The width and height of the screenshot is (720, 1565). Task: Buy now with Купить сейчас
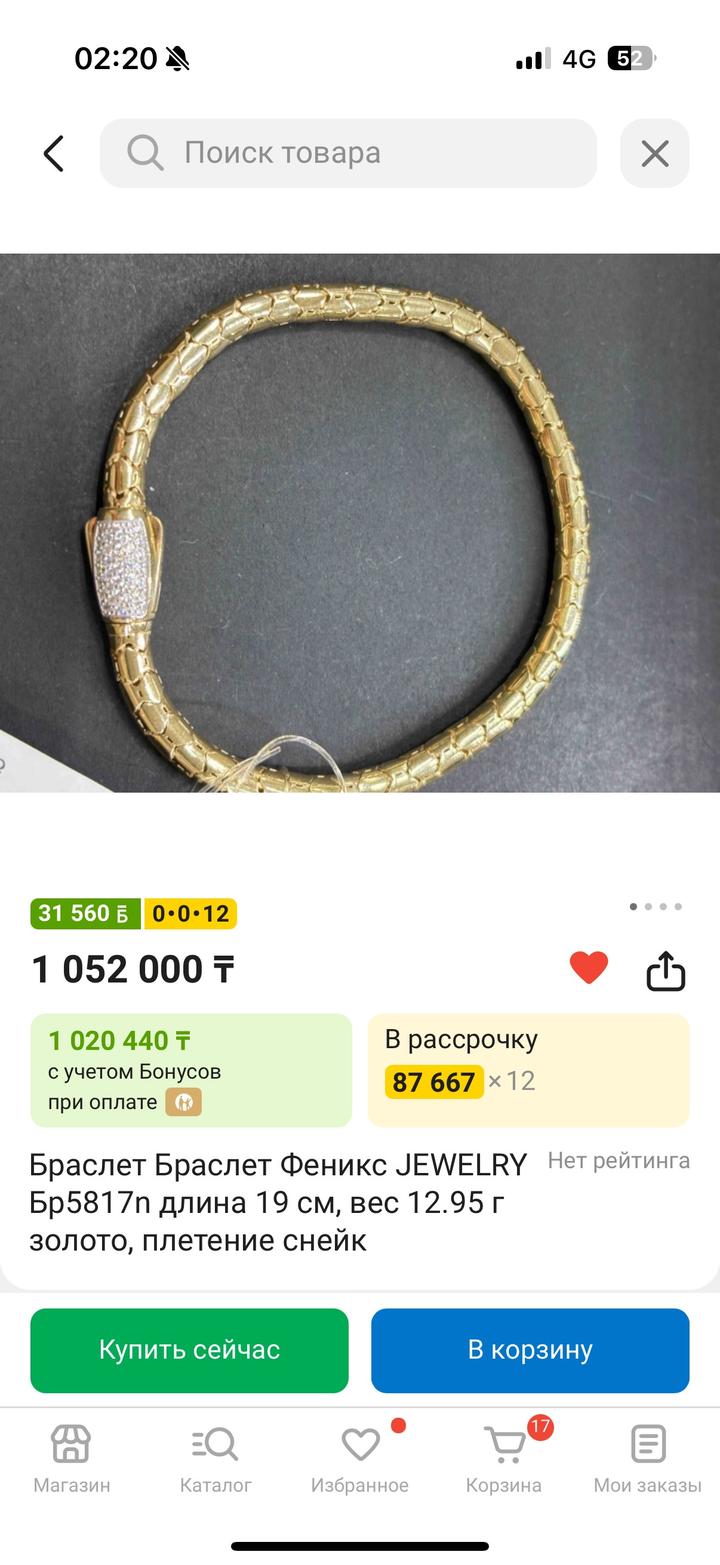click(x=189, y=1350)
